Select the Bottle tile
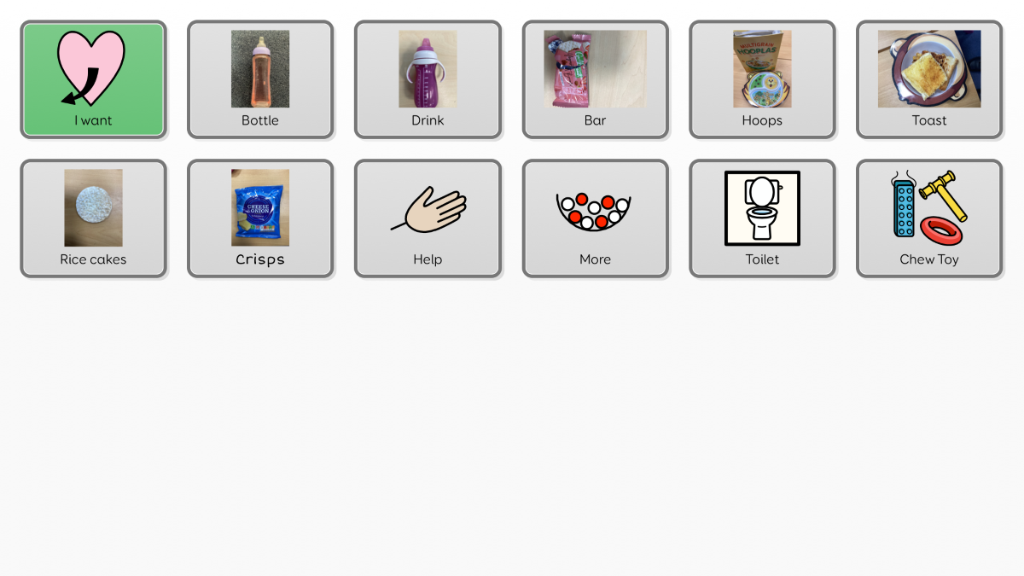Viewport: 1024px width, 576px height. point(260,79)
